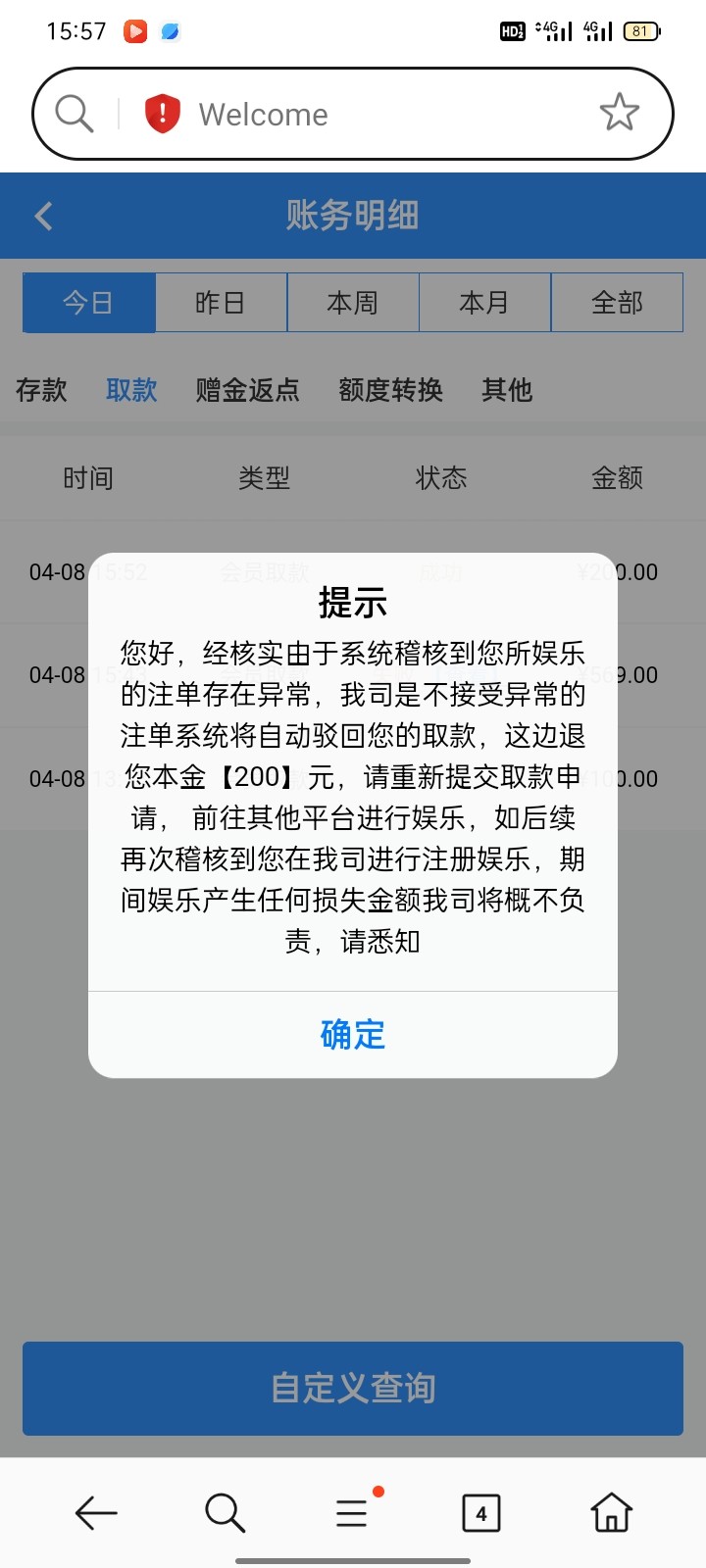The width and height of the screenshot is (706, 1568).
Task: Tap the 自定义查询 button
Action: click(353, 1389)
